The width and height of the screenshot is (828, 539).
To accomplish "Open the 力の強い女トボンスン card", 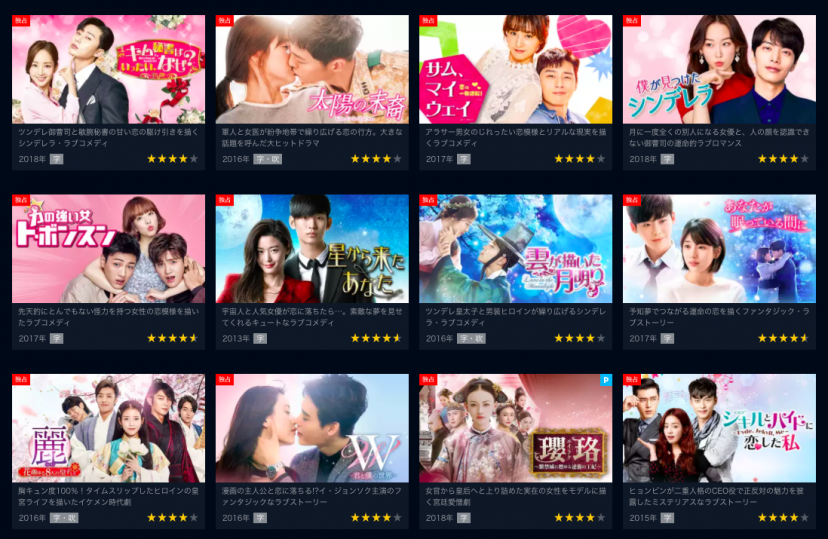I will 108,249.
